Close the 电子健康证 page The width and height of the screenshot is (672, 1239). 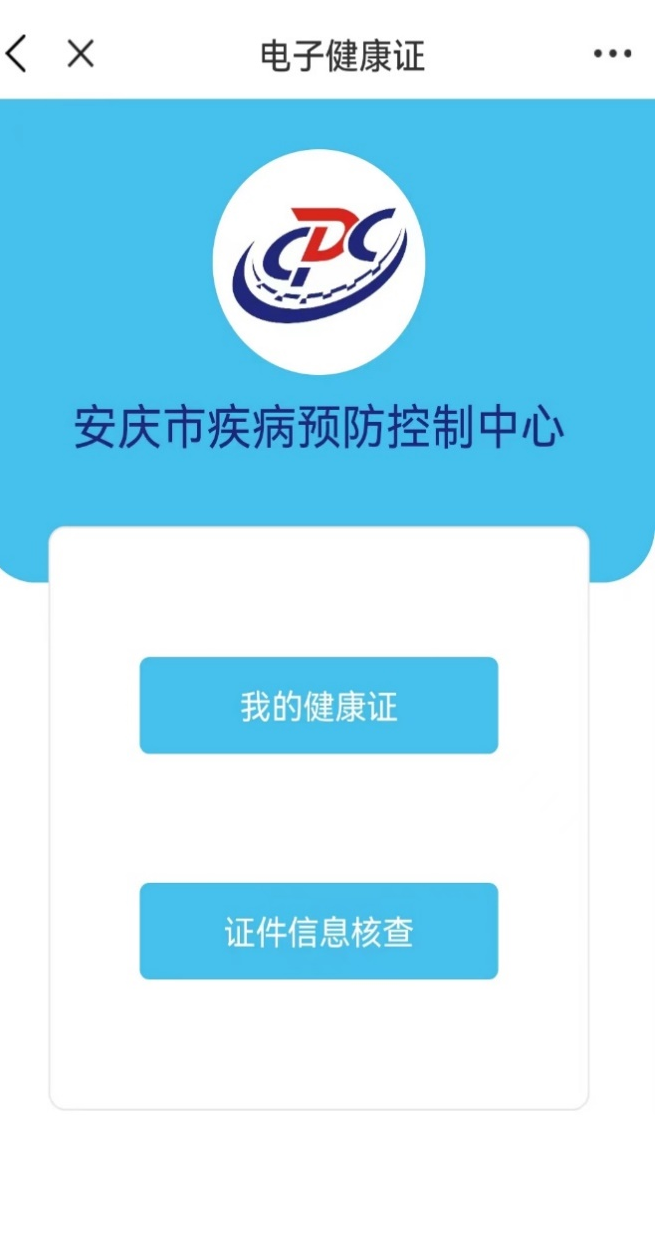tap(81, 54)
